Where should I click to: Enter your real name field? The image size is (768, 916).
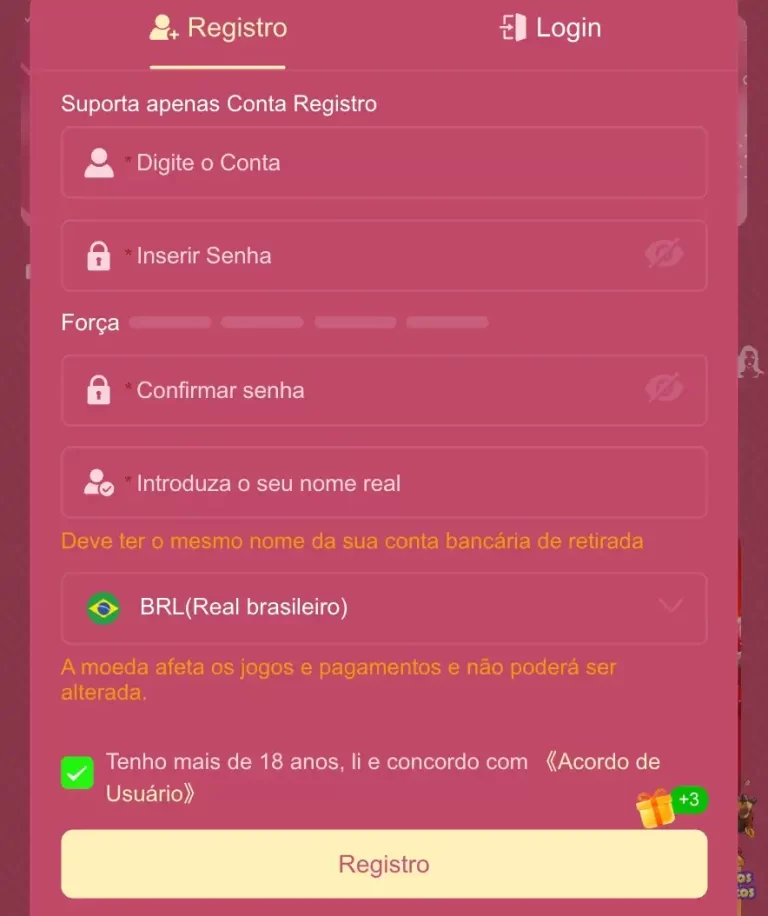(400, 483)
